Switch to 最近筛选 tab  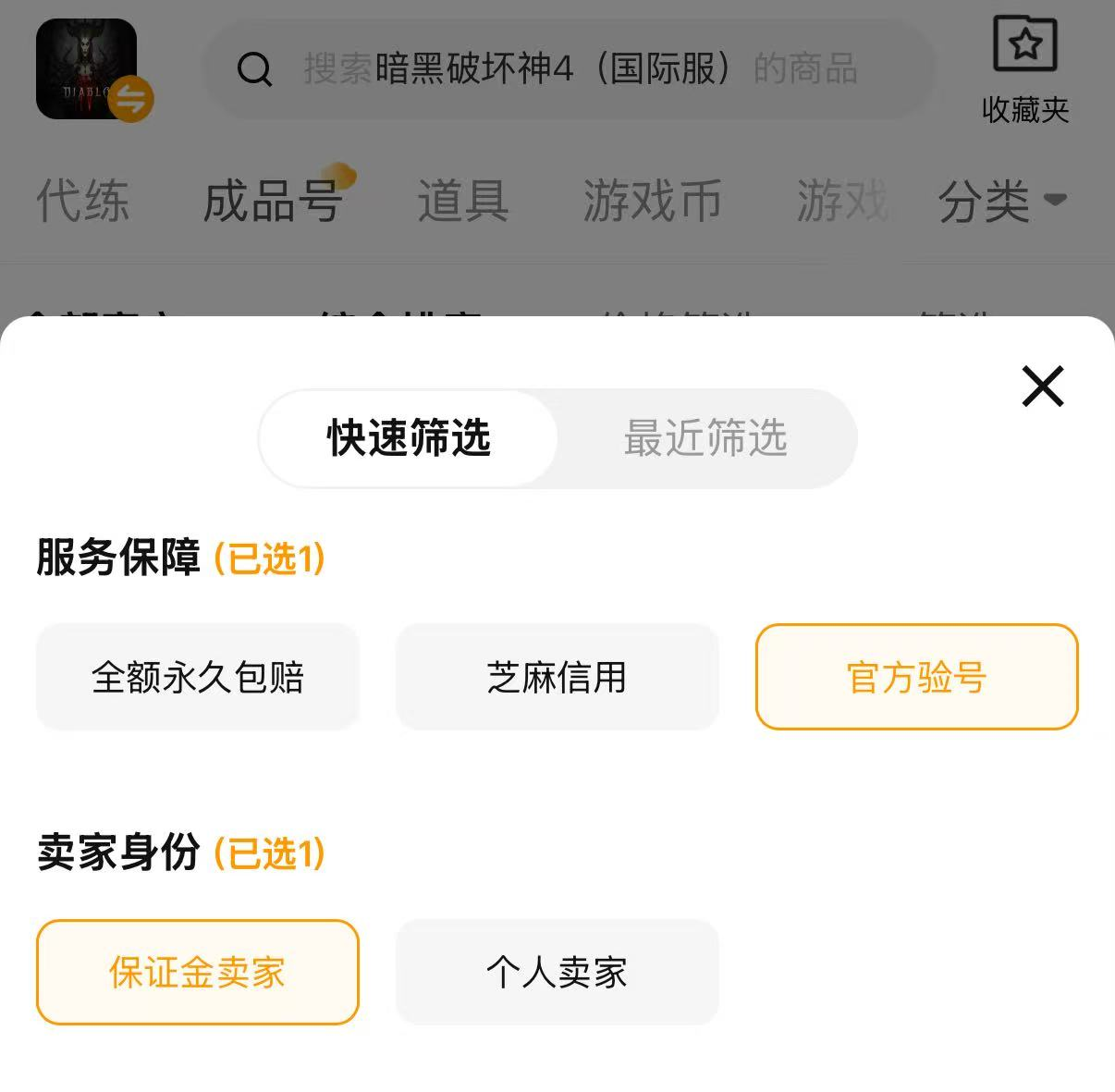705,438
